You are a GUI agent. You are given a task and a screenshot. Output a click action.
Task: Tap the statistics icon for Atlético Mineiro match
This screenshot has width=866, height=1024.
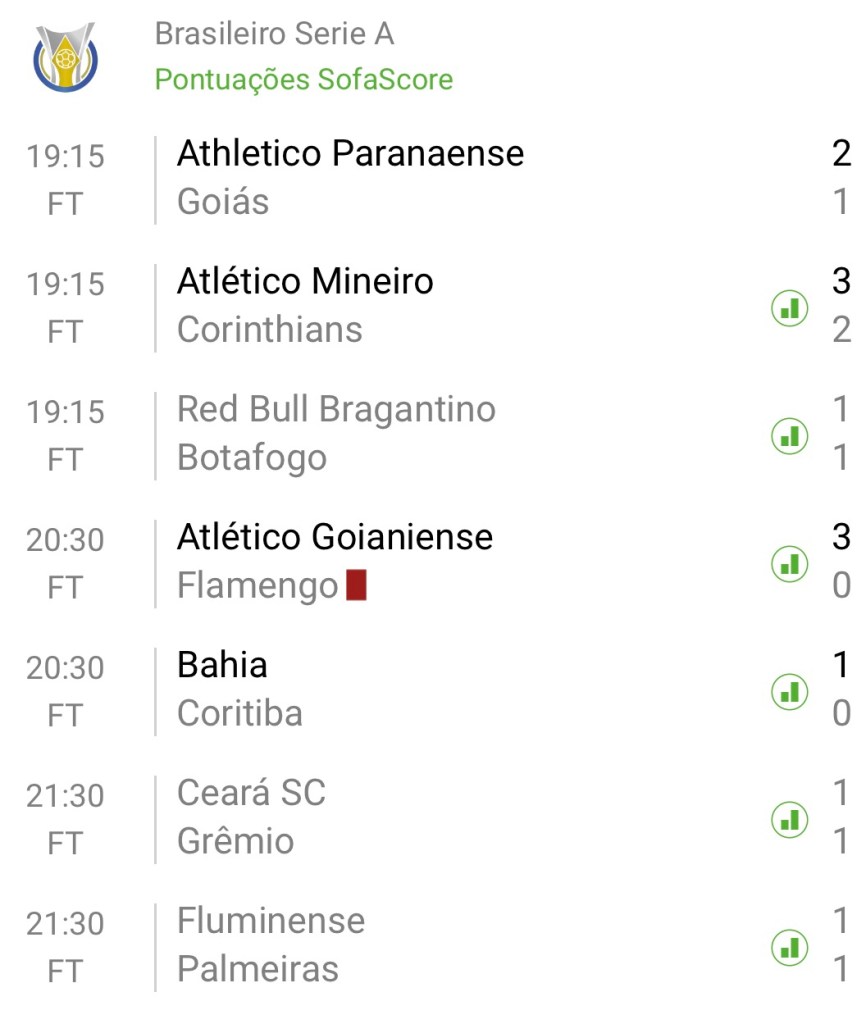coord(789,307)
